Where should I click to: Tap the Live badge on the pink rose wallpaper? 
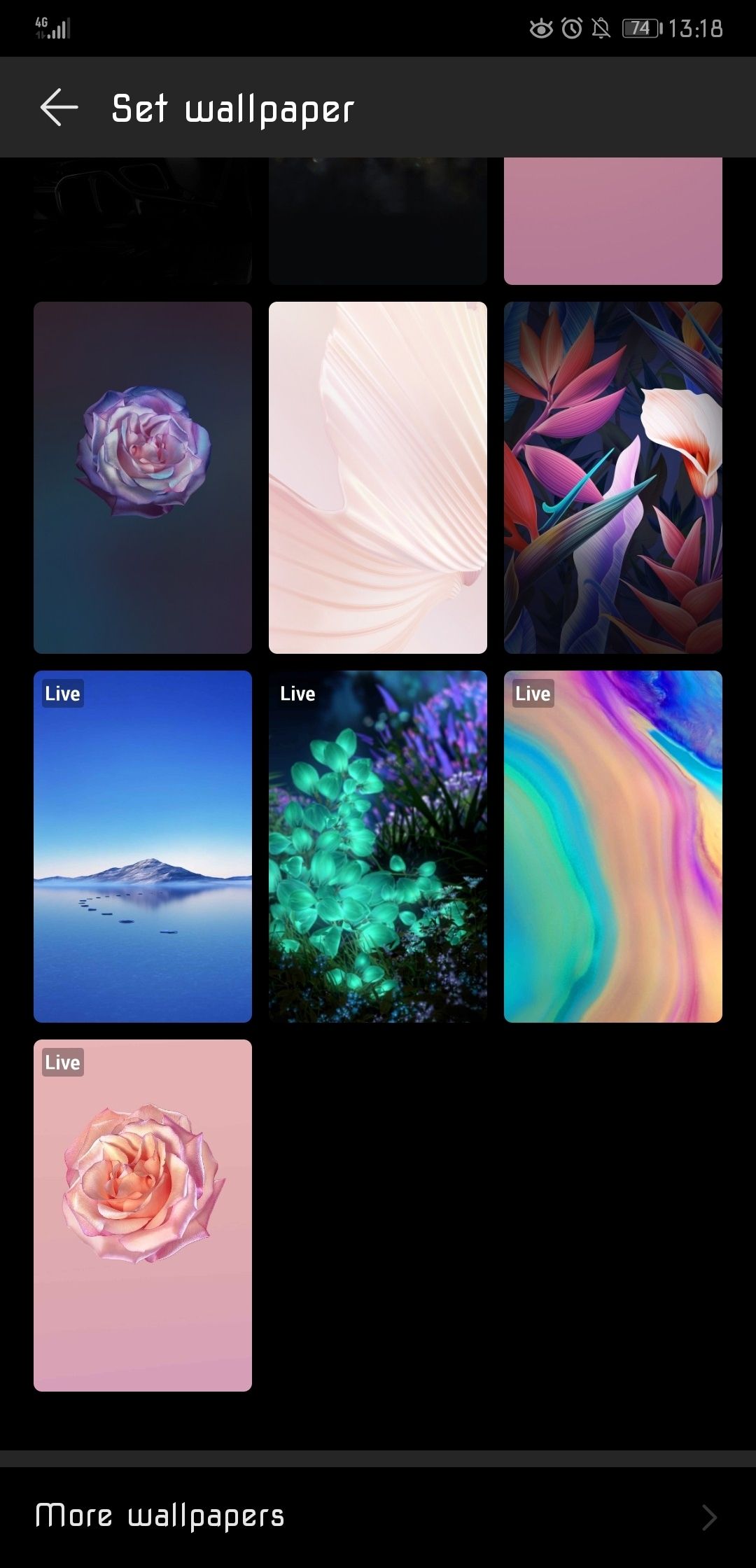[x=62, y=1062]
